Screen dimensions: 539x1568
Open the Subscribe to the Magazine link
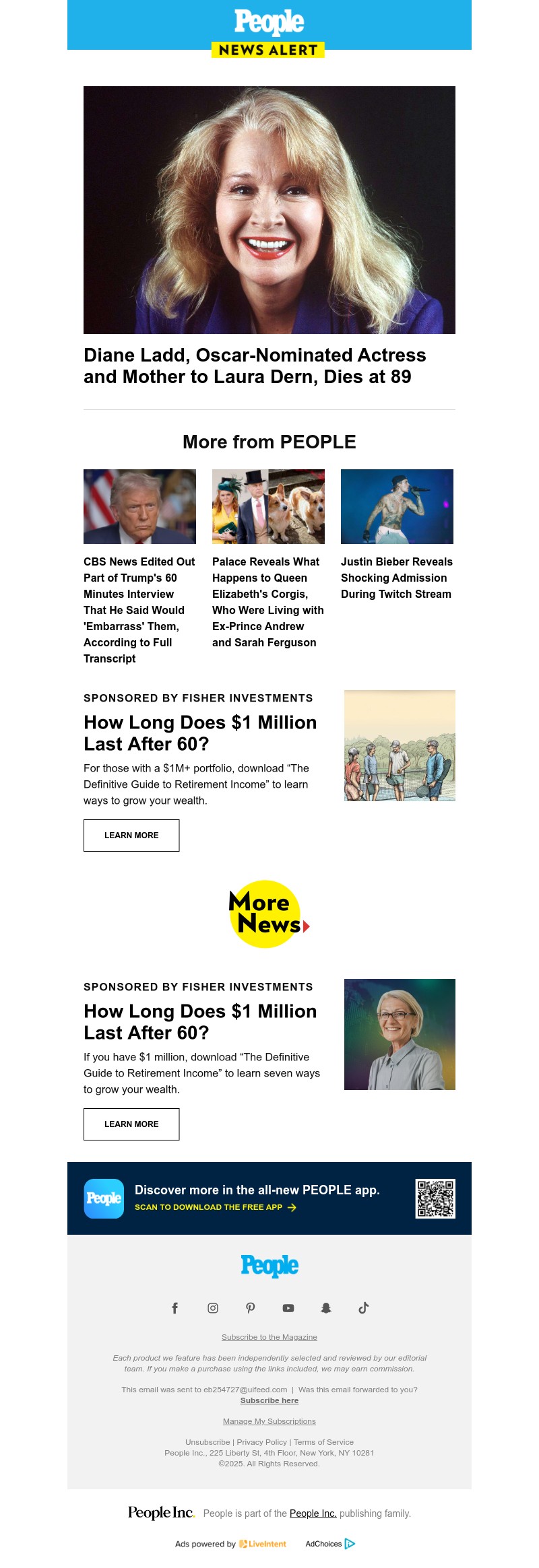click(x=269, y=1337)
